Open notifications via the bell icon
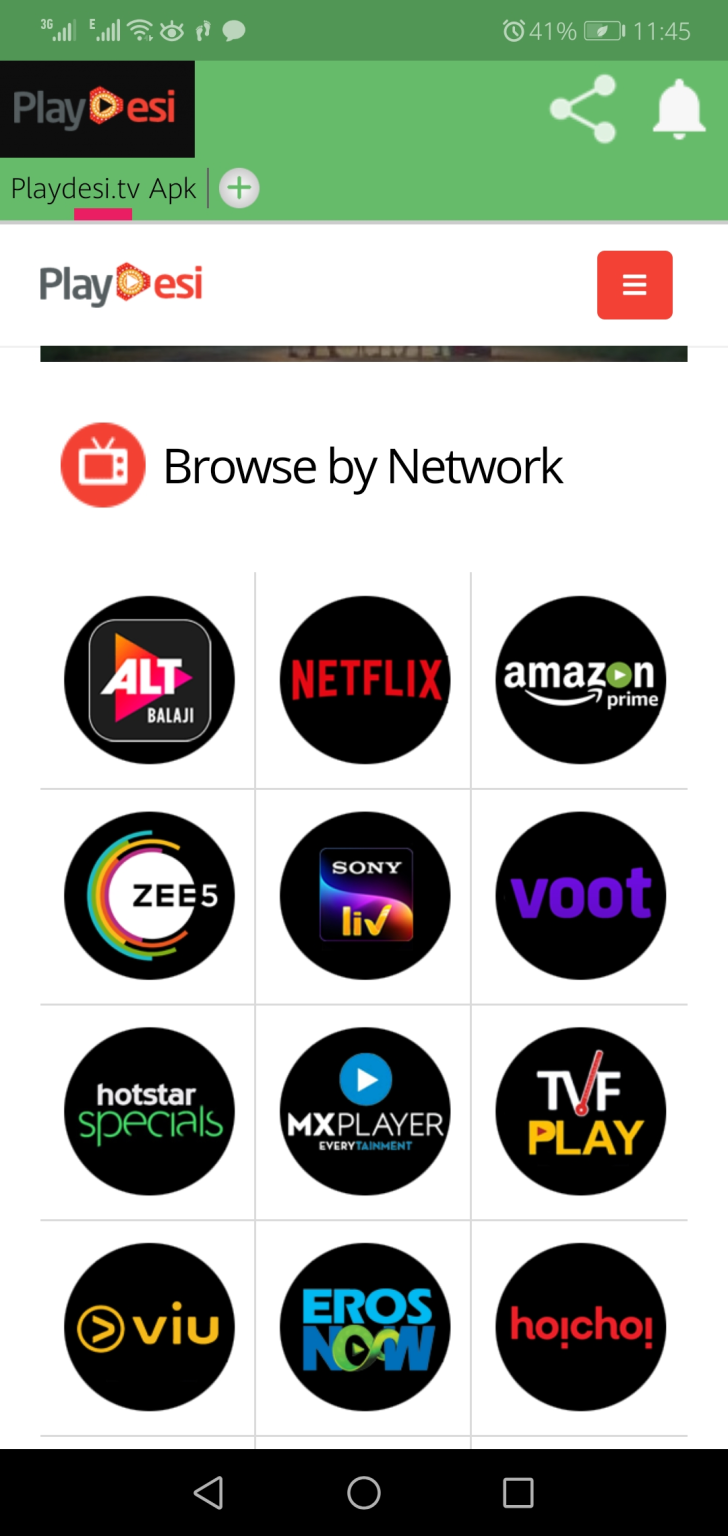 pyautogui.click(x=679, y=108)
